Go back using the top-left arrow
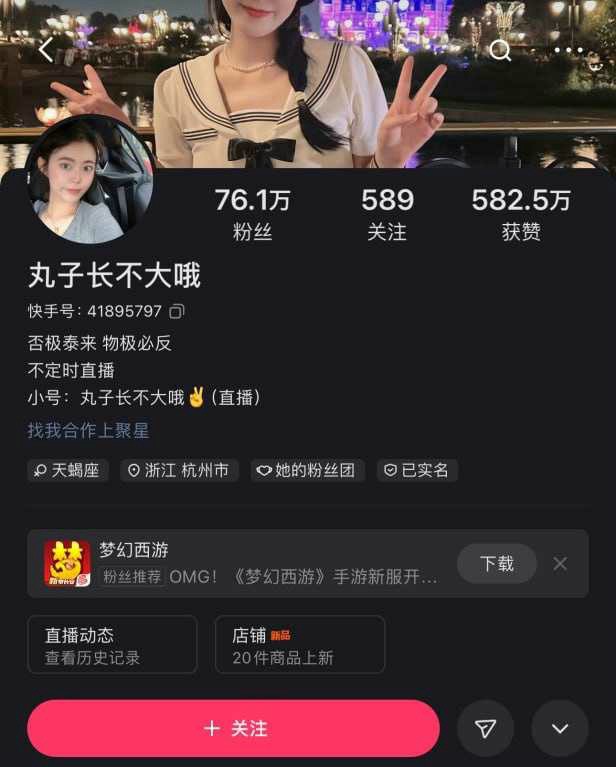Screen dimensions: 616x767 (x=46, y=51)
